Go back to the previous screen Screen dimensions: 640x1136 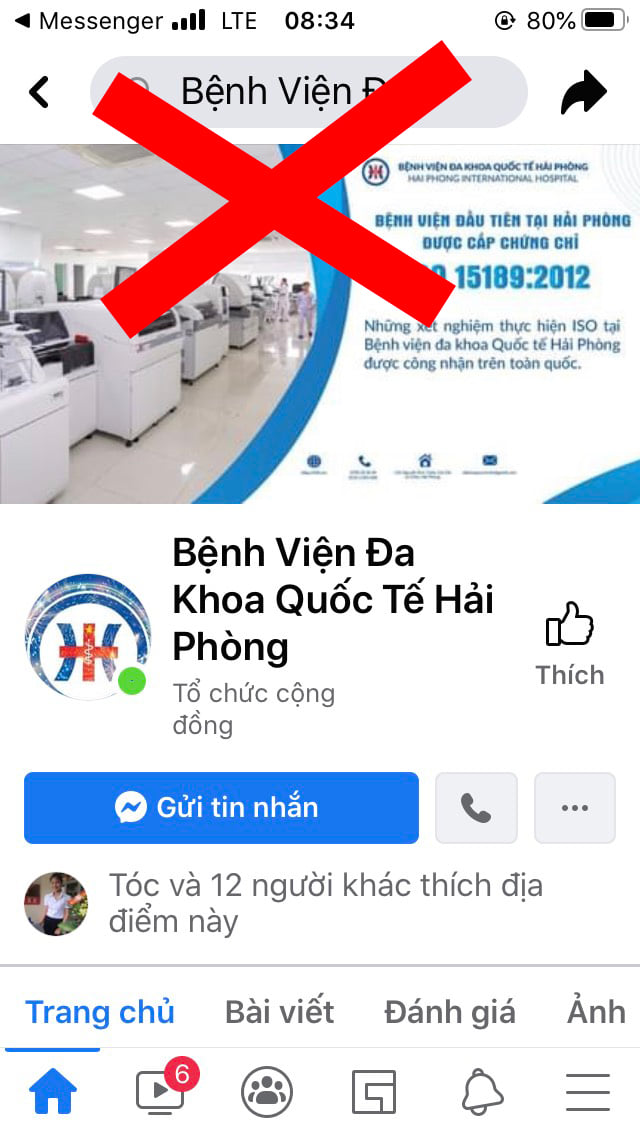(39, 92)
